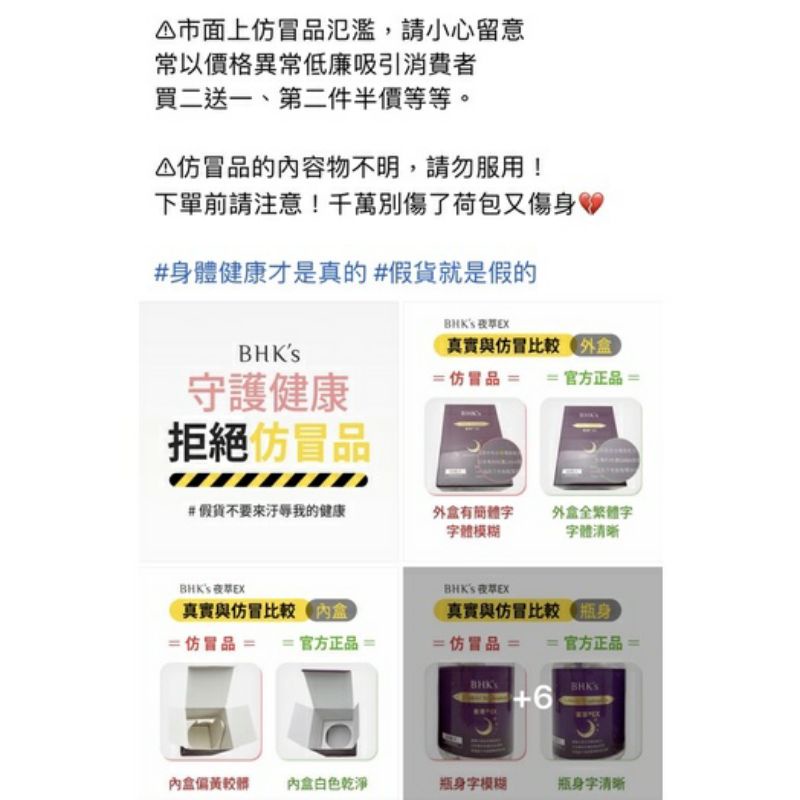View the 內盒 comparison photo
The width and height of the screenshot is (800, 800).
[x=269, y=683]
